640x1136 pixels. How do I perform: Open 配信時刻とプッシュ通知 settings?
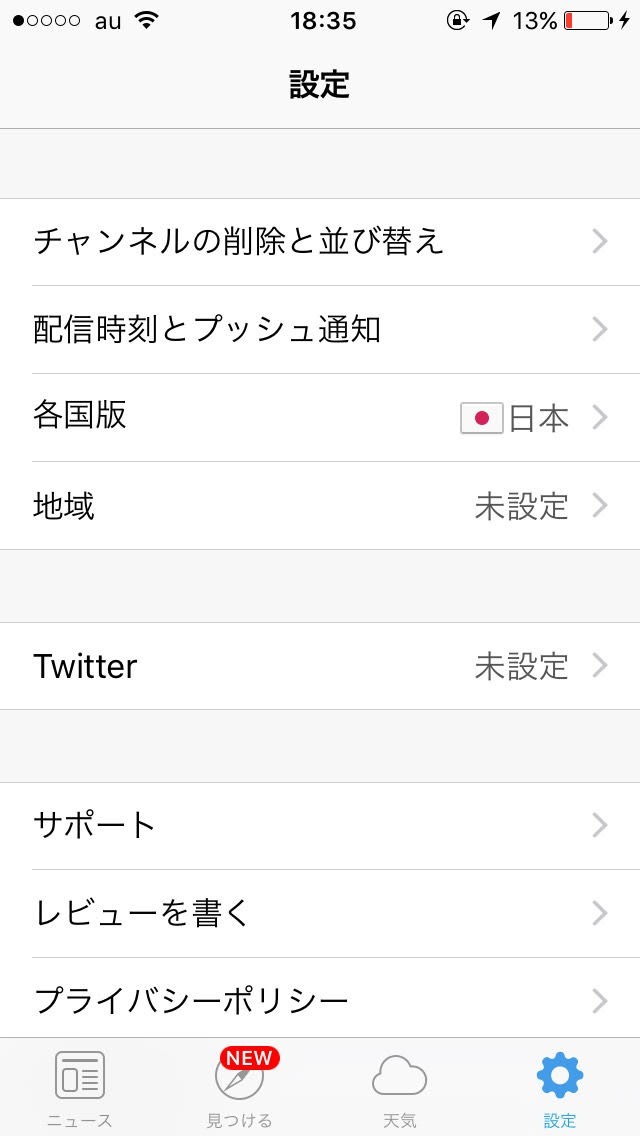[320, 330]
